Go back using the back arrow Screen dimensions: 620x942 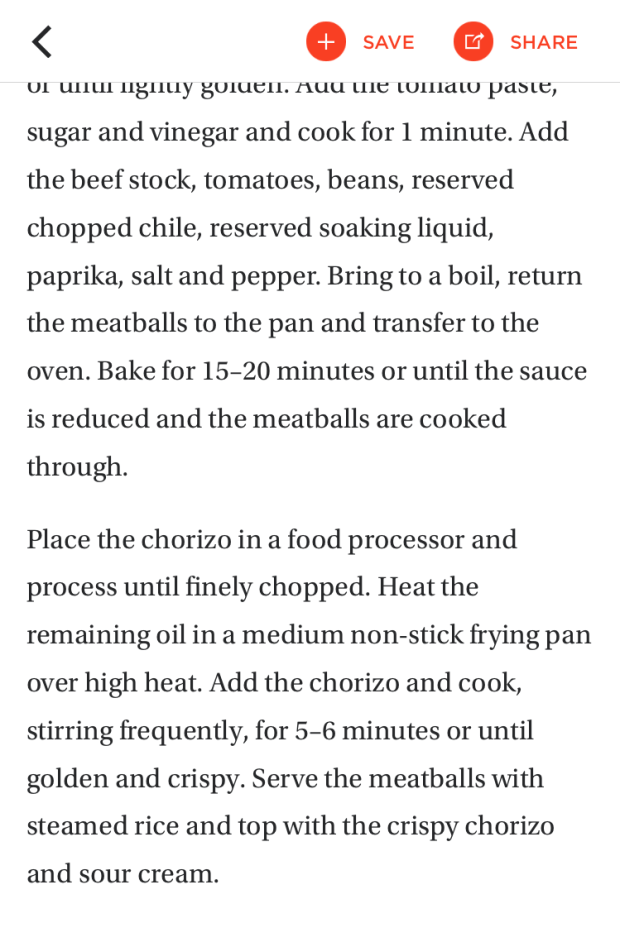tap(41, 42)
